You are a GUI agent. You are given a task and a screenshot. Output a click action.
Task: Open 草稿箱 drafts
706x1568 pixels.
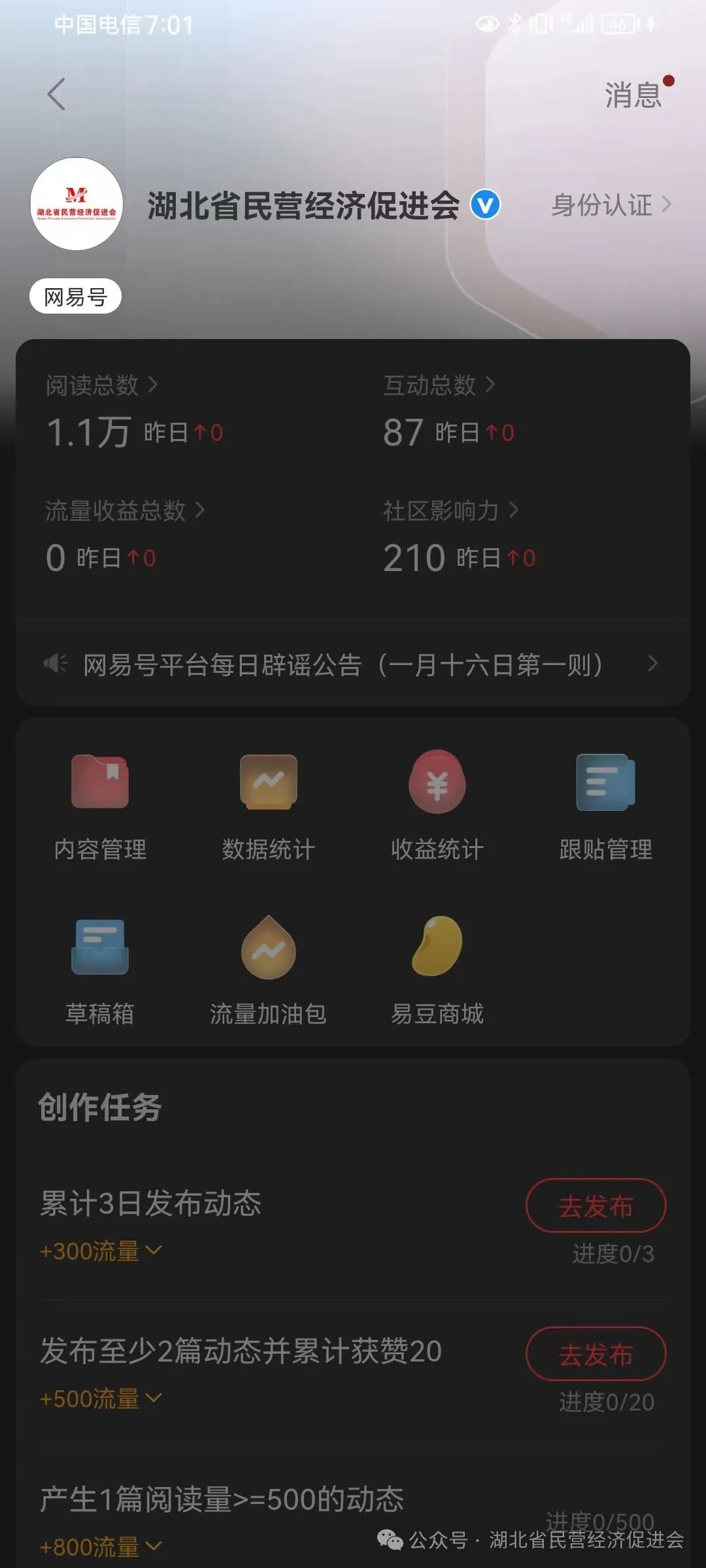[100, 971]
